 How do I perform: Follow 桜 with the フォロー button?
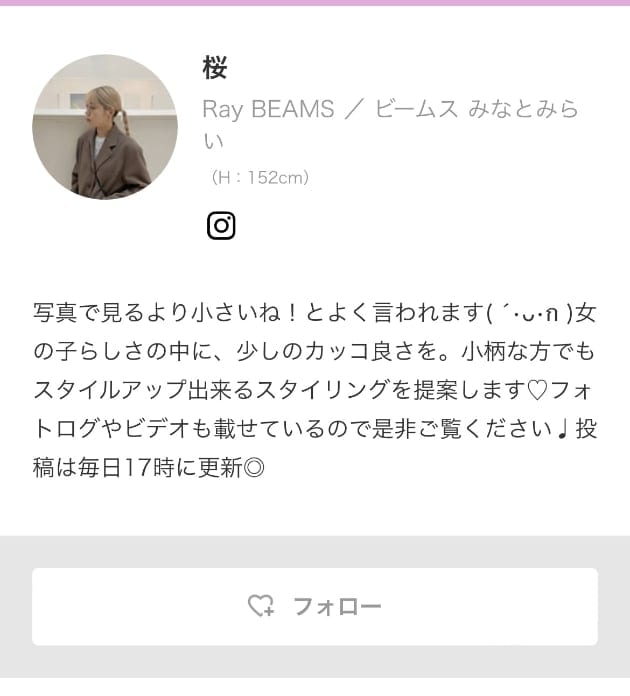tap(315, 606)
